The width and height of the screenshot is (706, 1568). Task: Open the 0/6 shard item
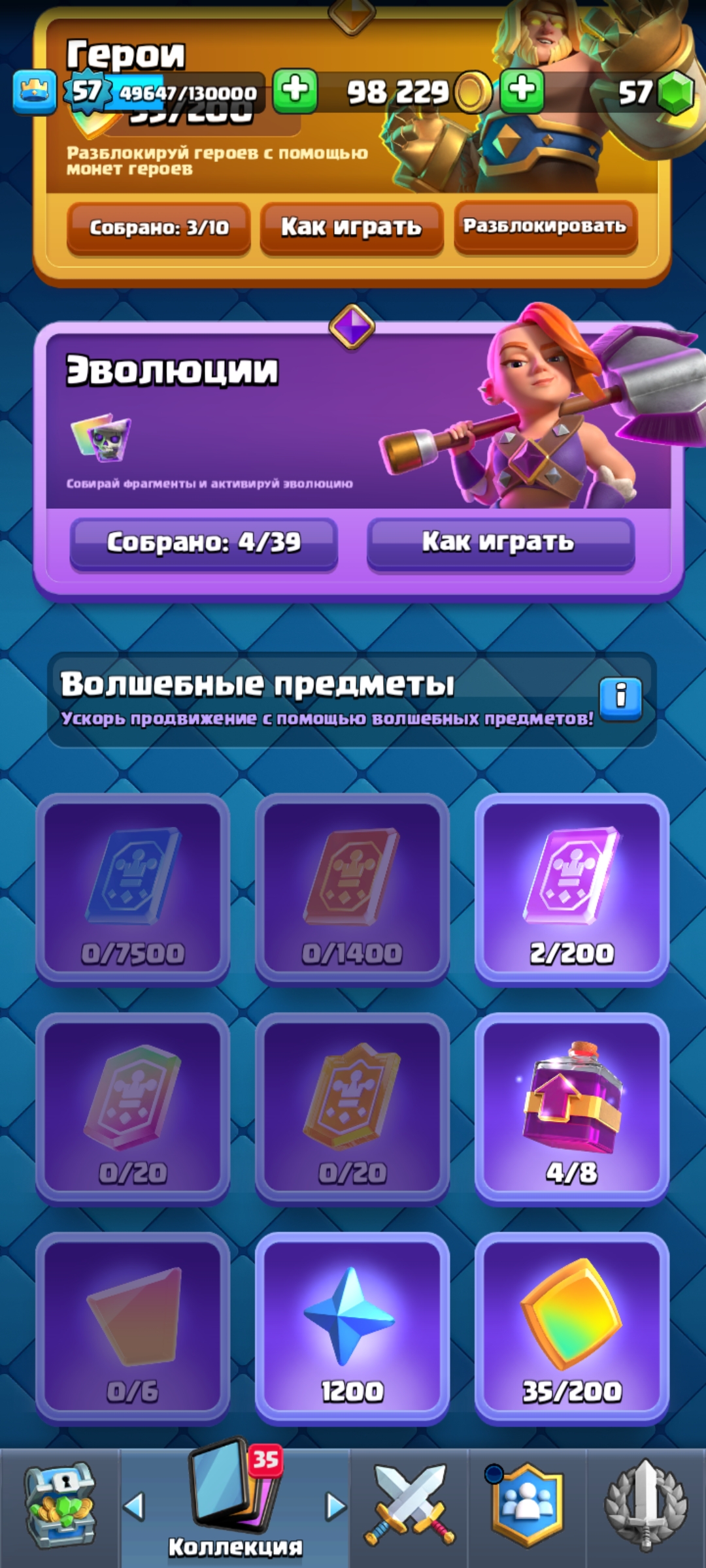pos(133,1328)
